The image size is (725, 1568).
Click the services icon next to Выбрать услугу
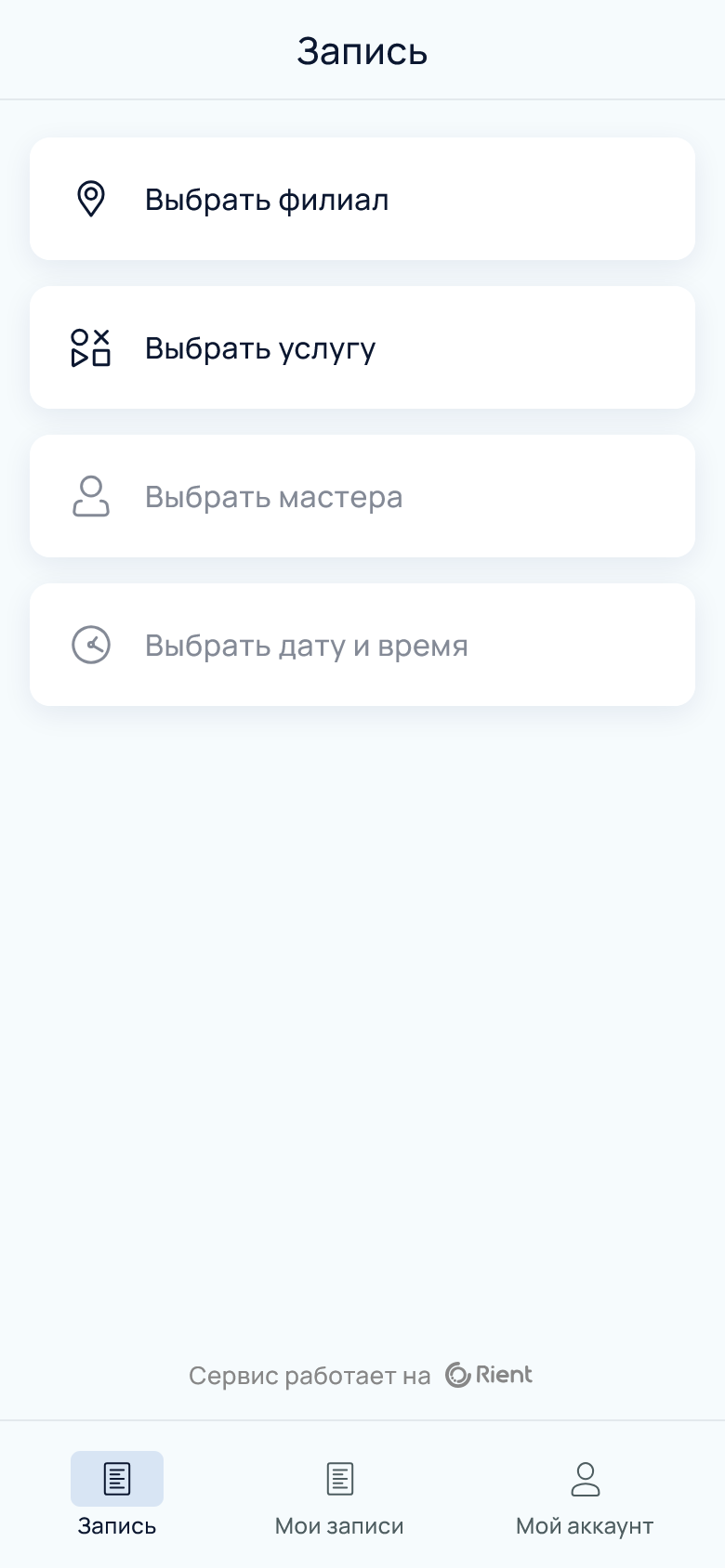(90, 347)
